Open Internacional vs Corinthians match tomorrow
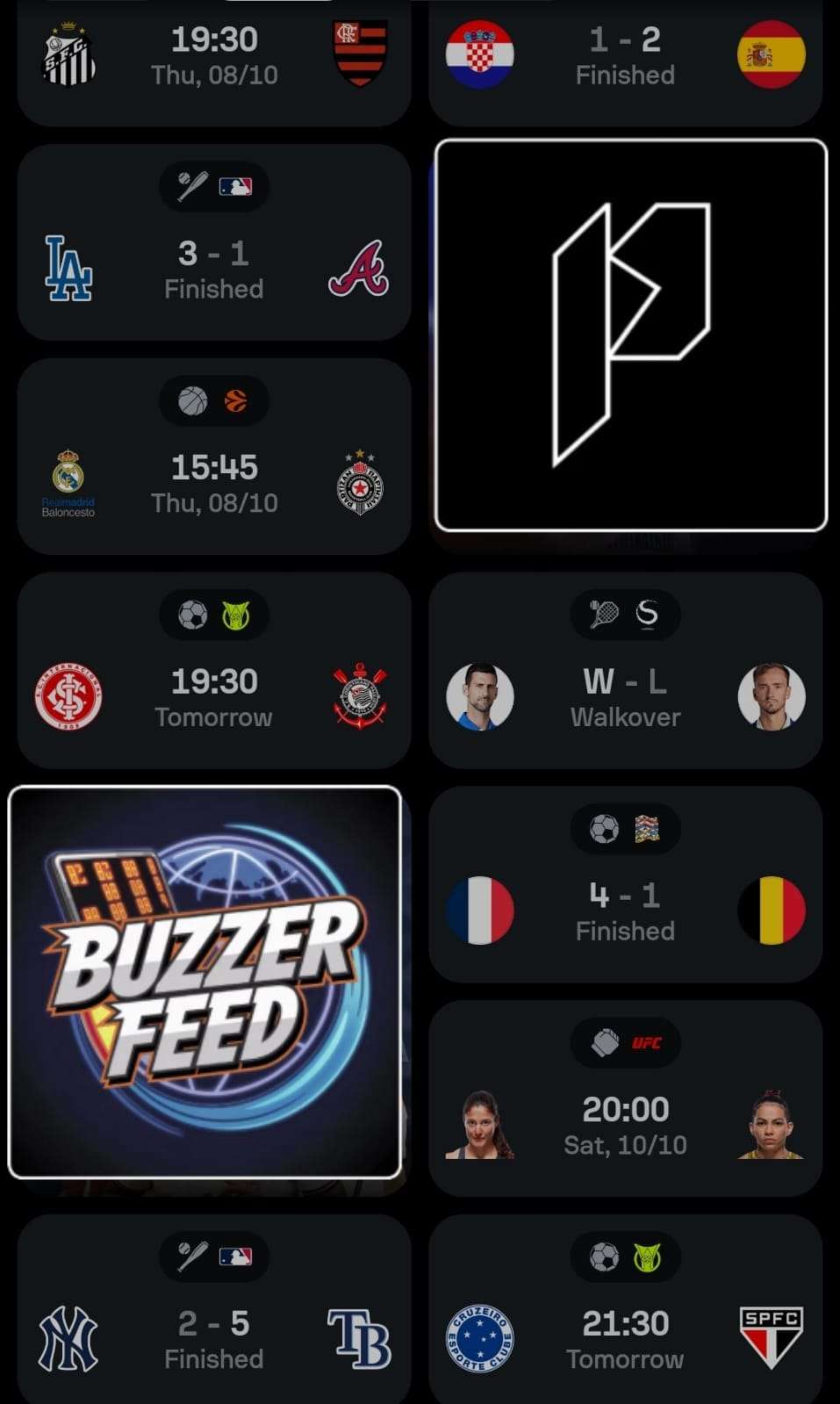The width and height of the screenshot is (840, 1404). tap(214, 671)
